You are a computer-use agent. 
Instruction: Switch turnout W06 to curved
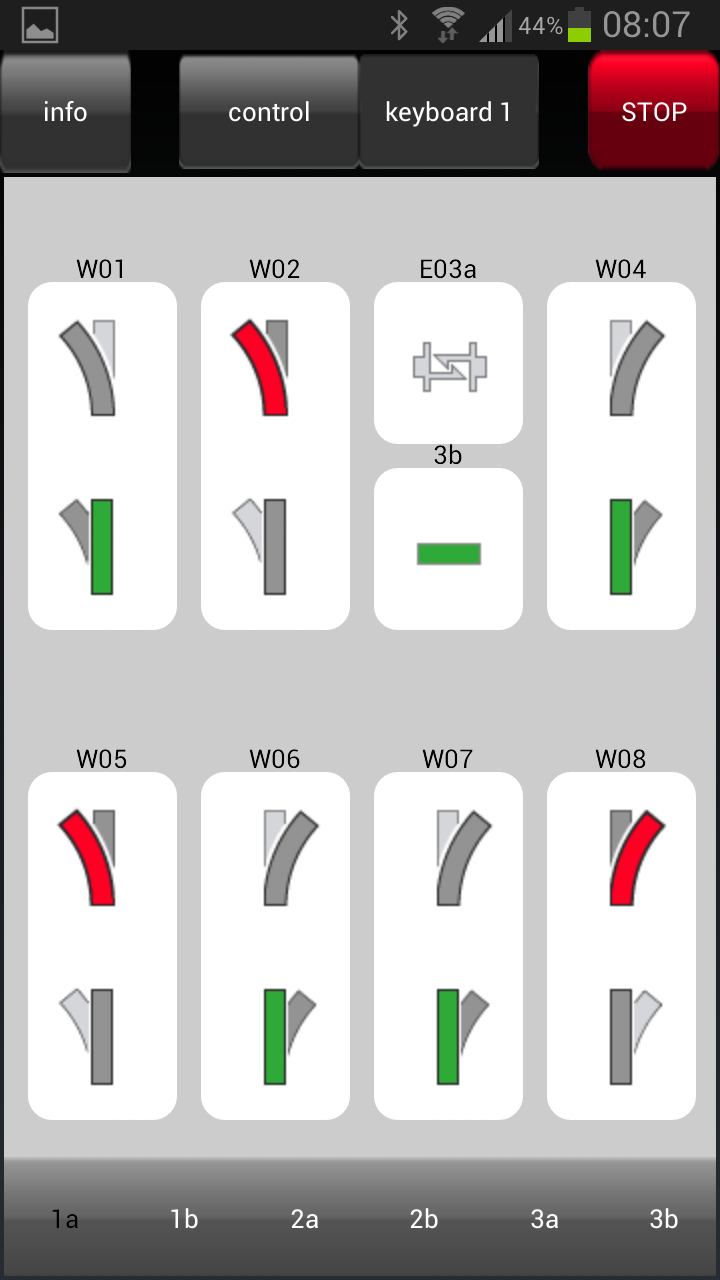pyautogui.click(x=290, y=858)
